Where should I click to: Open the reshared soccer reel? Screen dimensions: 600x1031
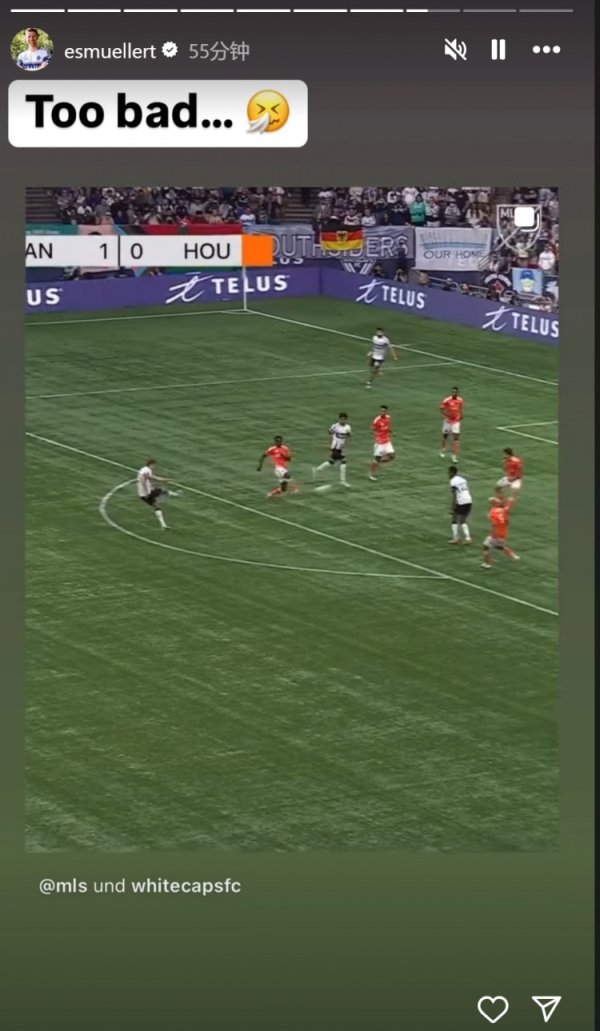[292, 520]
